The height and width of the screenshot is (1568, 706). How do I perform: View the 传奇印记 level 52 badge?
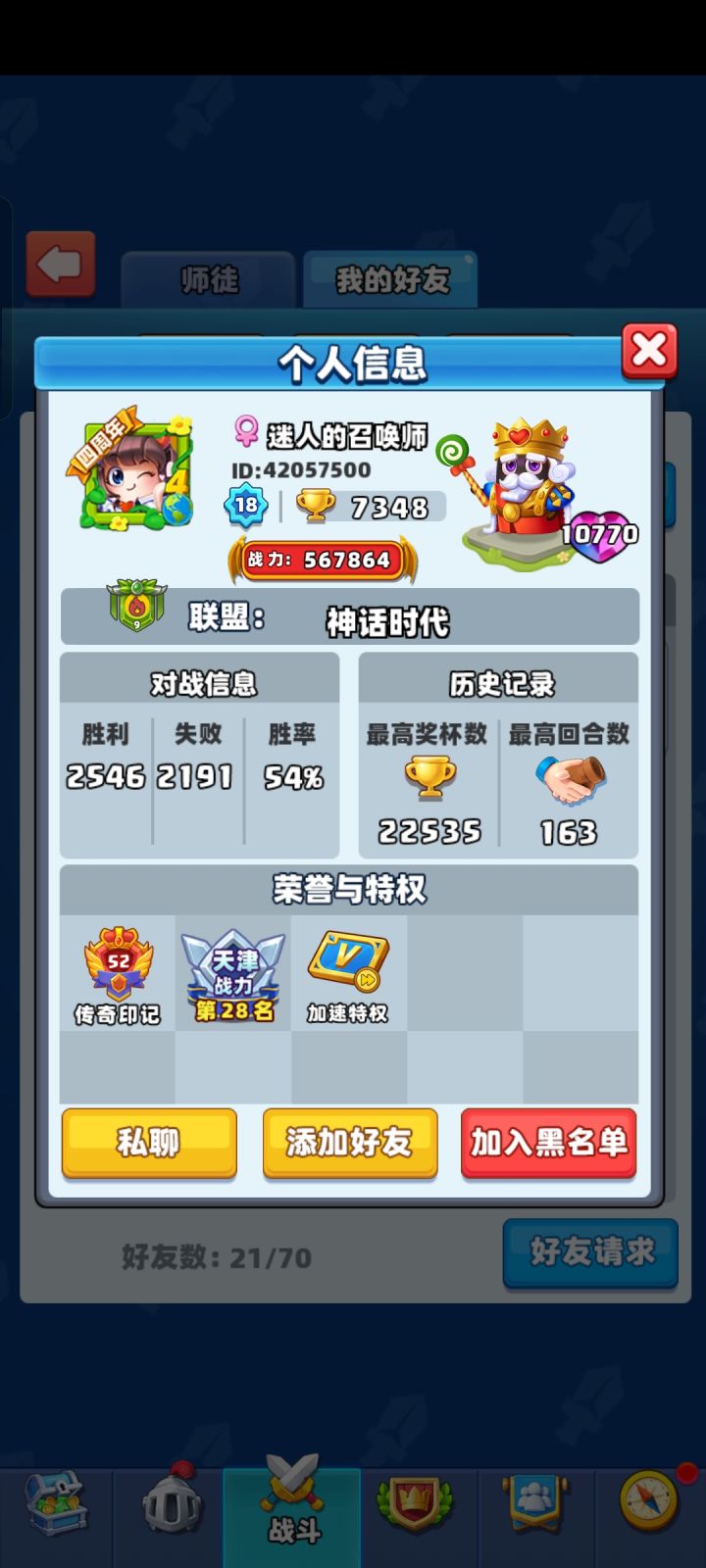pyautogui.click(x=117, y=970)
